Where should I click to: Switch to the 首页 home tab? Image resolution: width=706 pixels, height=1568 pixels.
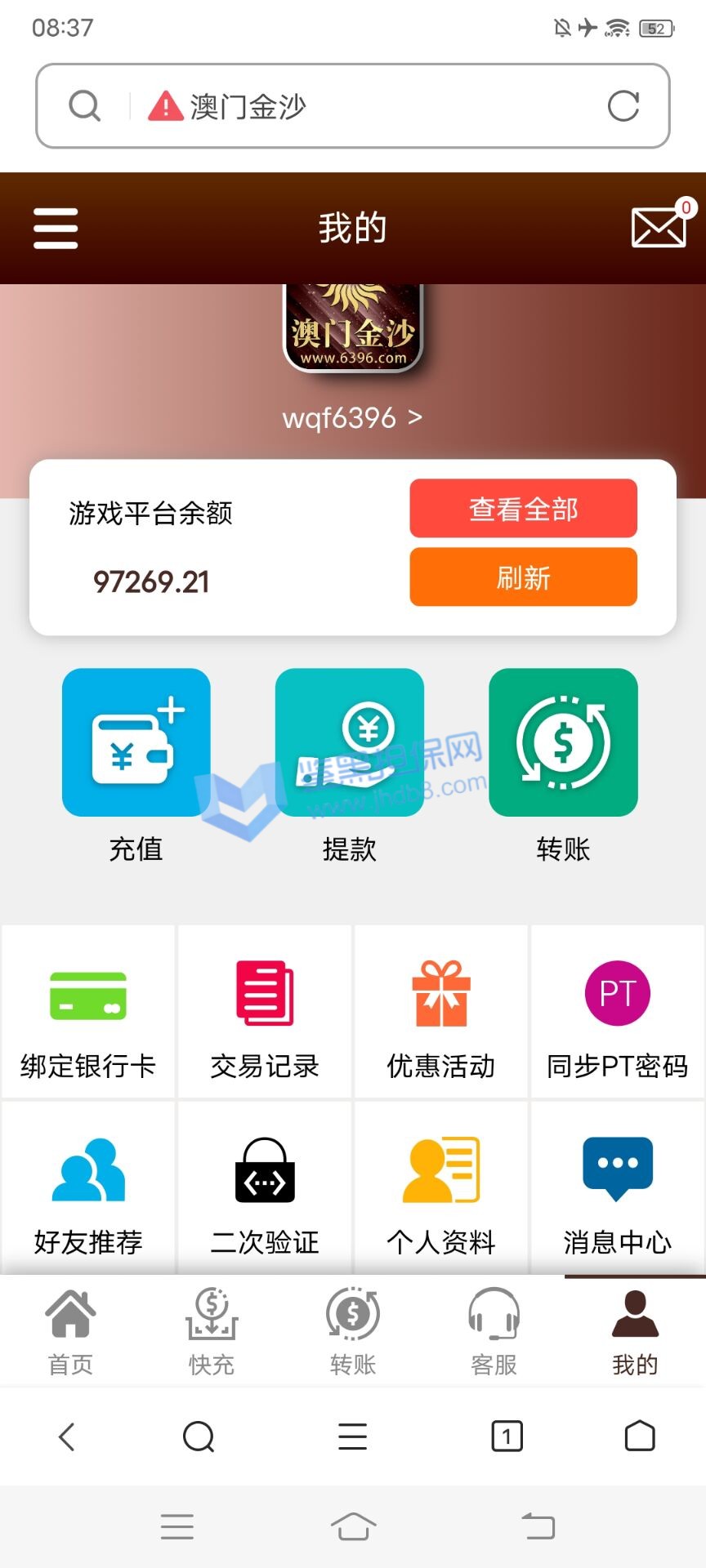71,1331
